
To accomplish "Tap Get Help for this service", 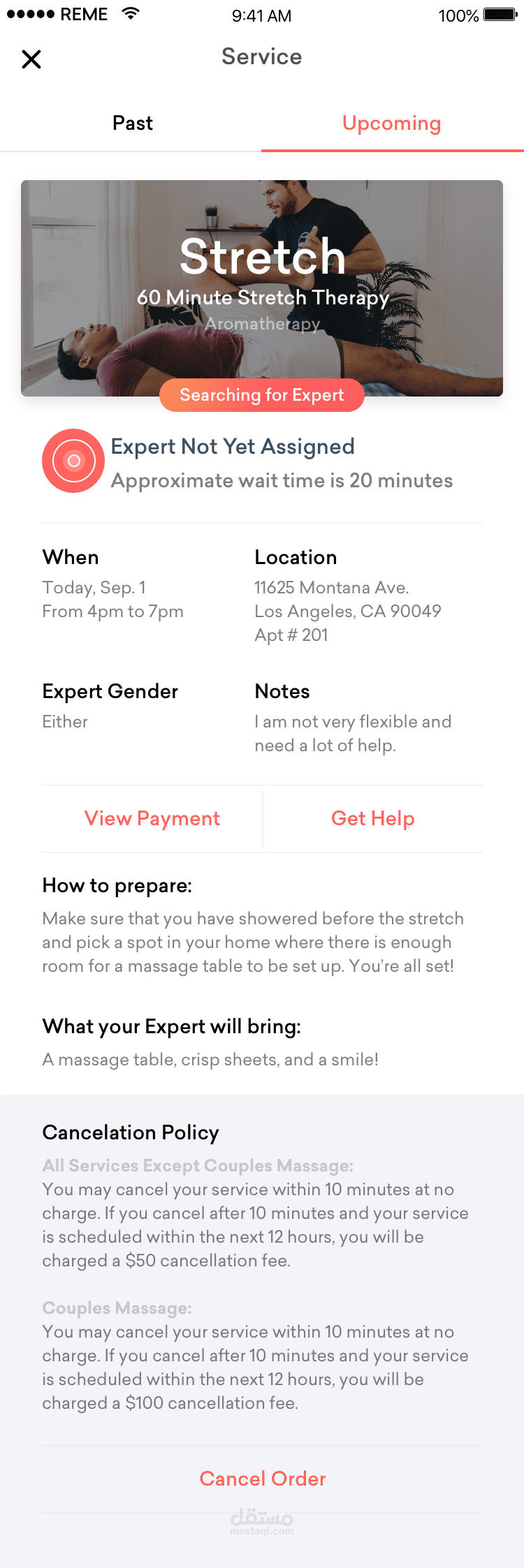I will [x=372, y=818].
